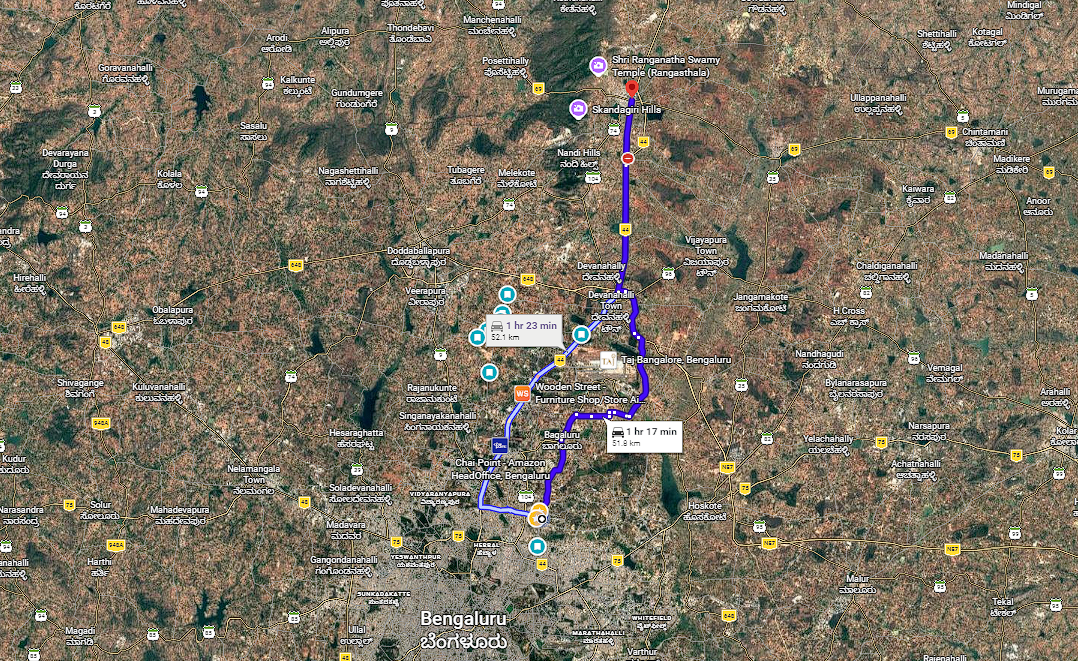
Task: Open Shri Ranganatha Swamy Temple marker
Action: (597, 66)
